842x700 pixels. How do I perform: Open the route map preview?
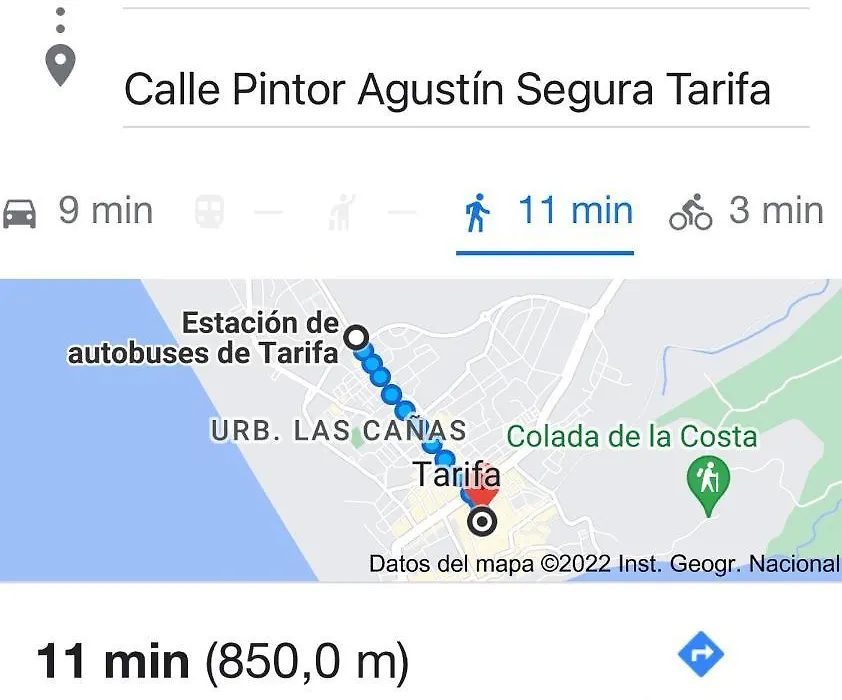coord(421,430)
